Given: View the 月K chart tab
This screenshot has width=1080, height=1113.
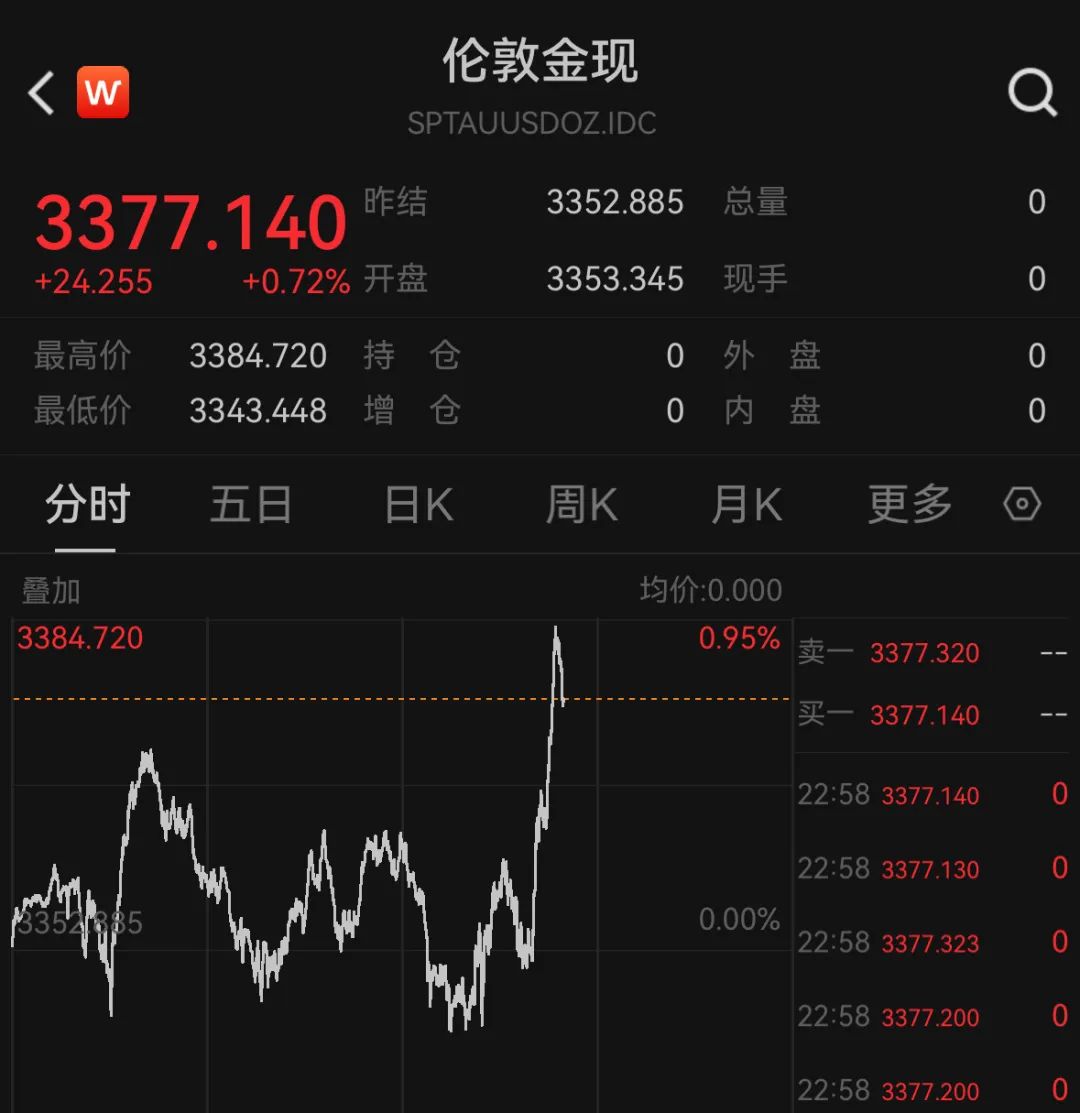Looking at the screenshot, I should [x=746, y=506].
